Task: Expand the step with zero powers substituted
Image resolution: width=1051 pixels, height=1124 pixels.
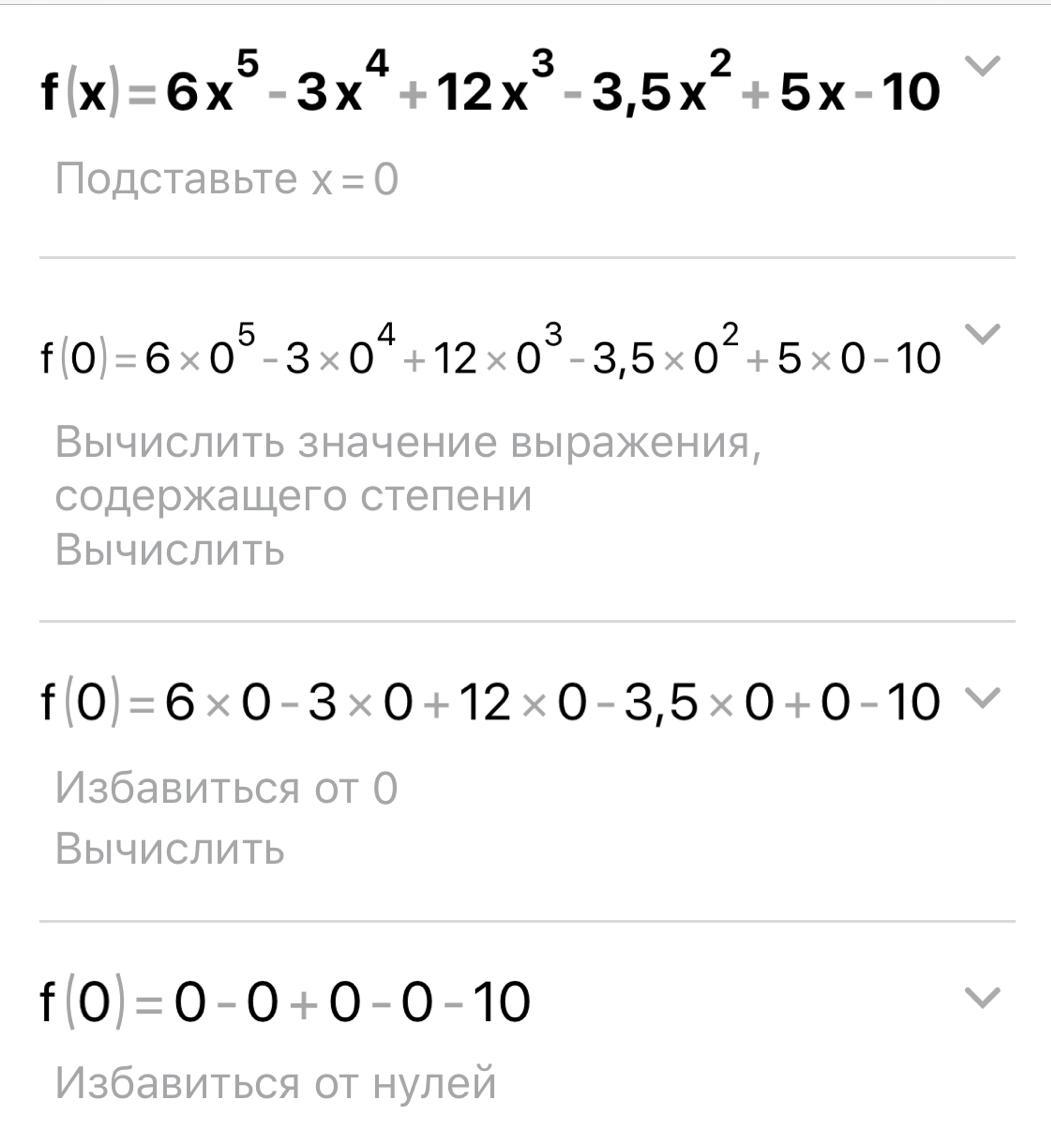Action: [984, 334]
